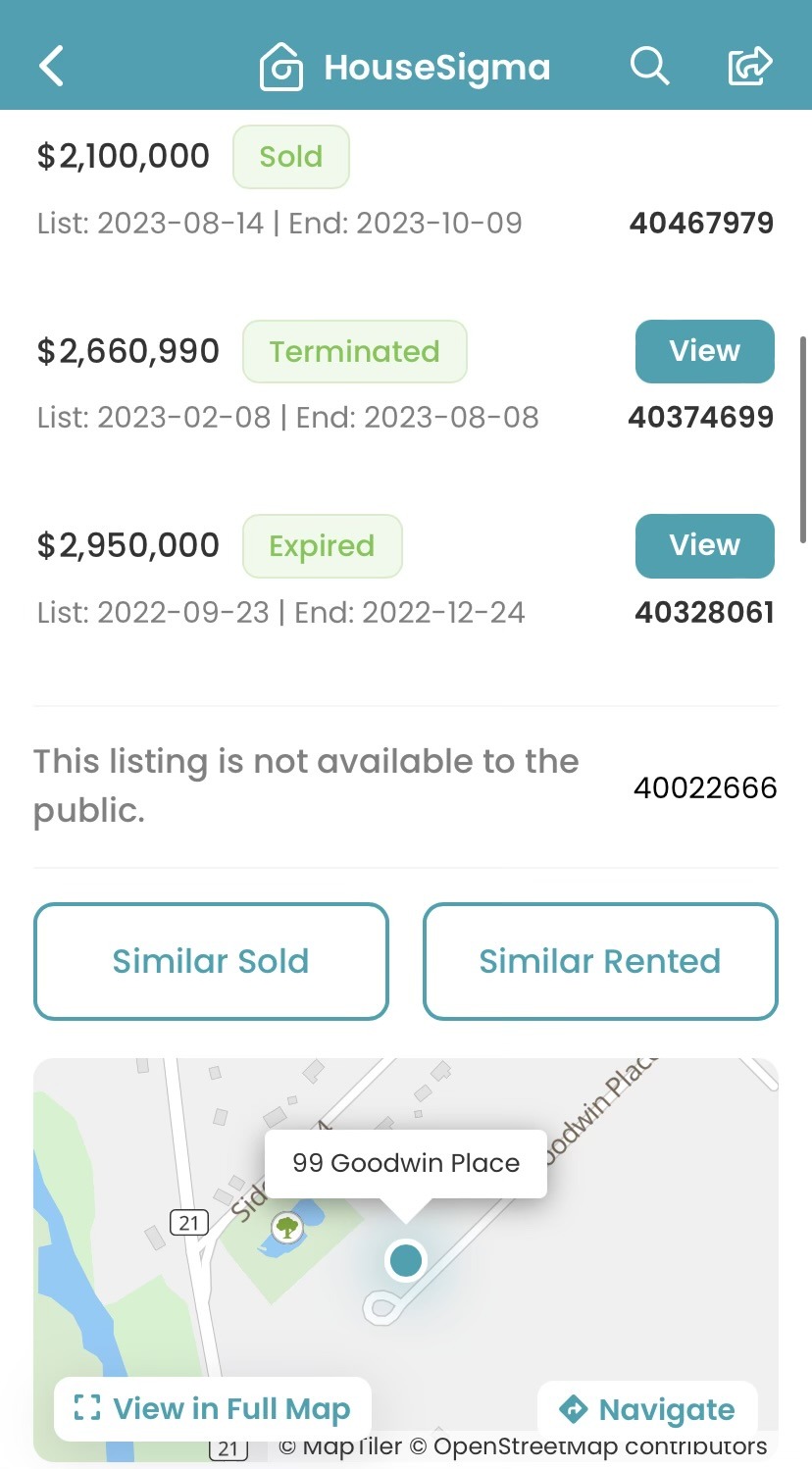812x1469 pixels.
Task: Tap View in Full Map
Action: pos(213,1409)
